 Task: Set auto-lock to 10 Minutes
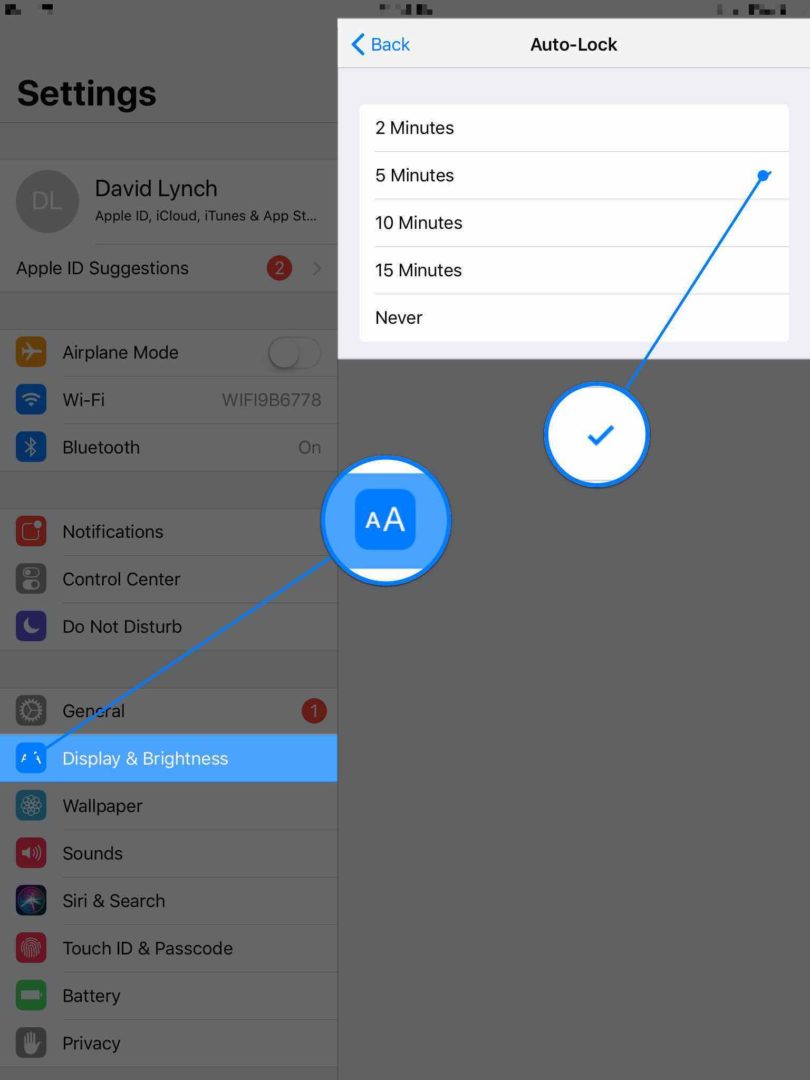tap(573, 222)
